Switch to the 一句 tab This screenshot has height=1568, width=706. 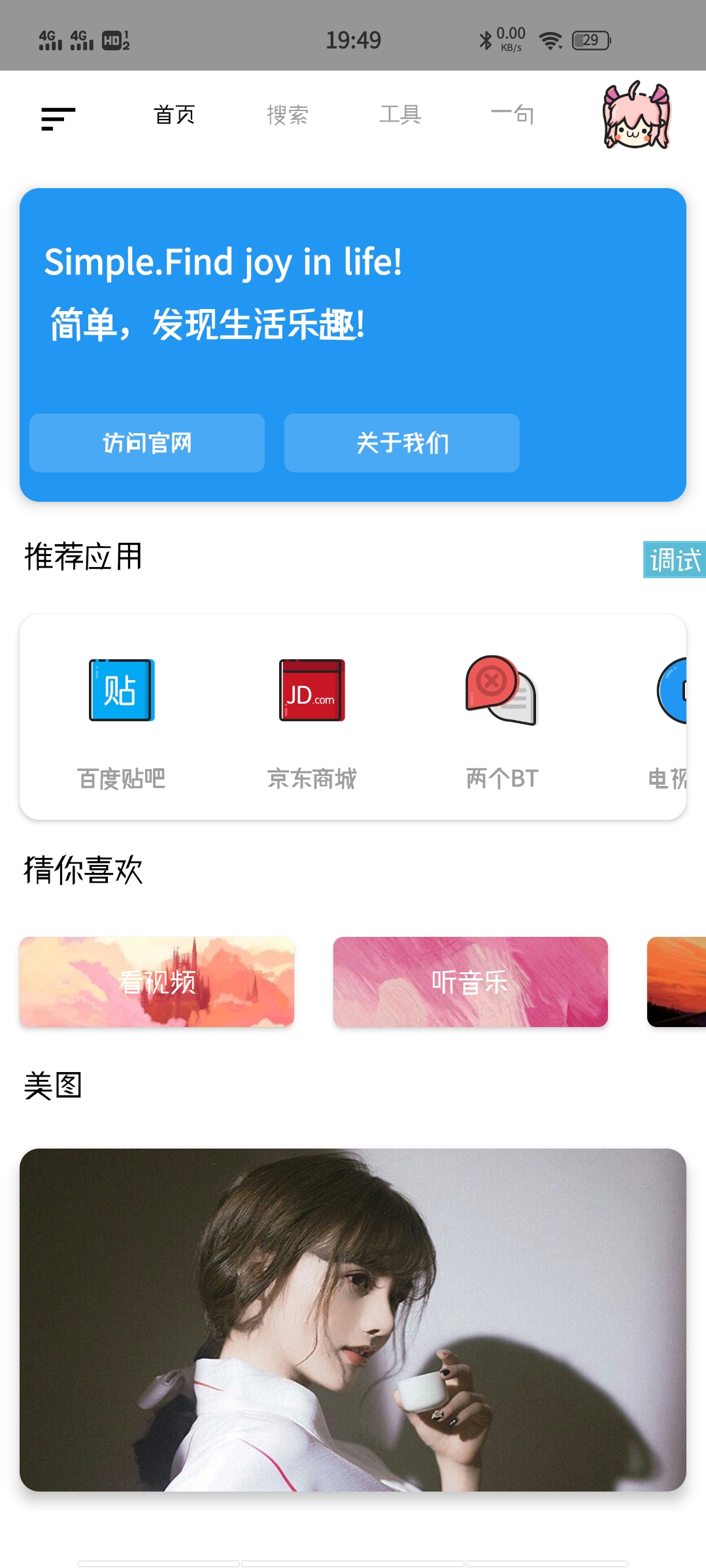pyautogui.click(x=513, y=115)
